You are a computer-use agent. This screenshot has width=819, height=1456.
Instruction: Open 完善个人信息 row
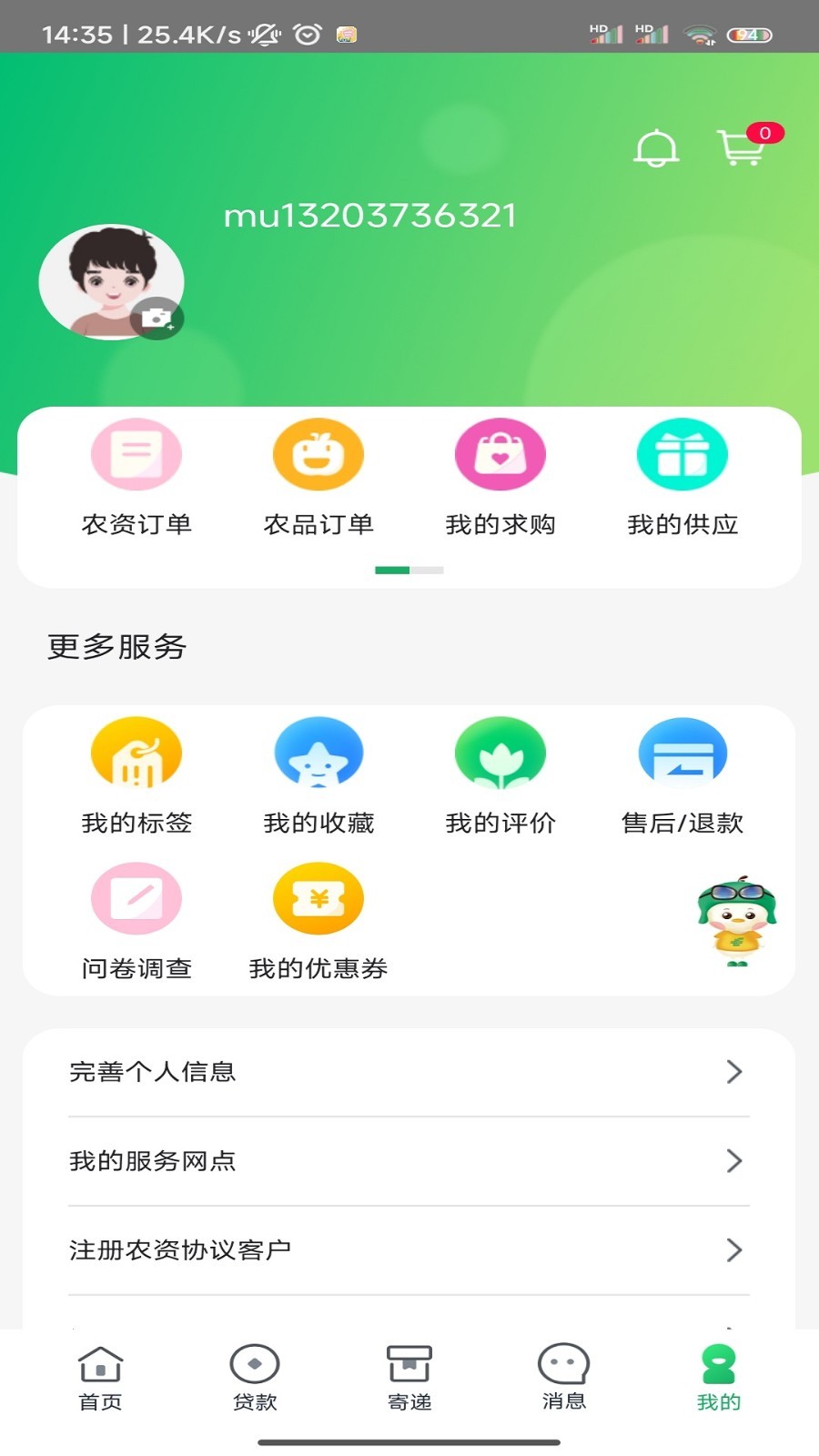[409, 1072]
